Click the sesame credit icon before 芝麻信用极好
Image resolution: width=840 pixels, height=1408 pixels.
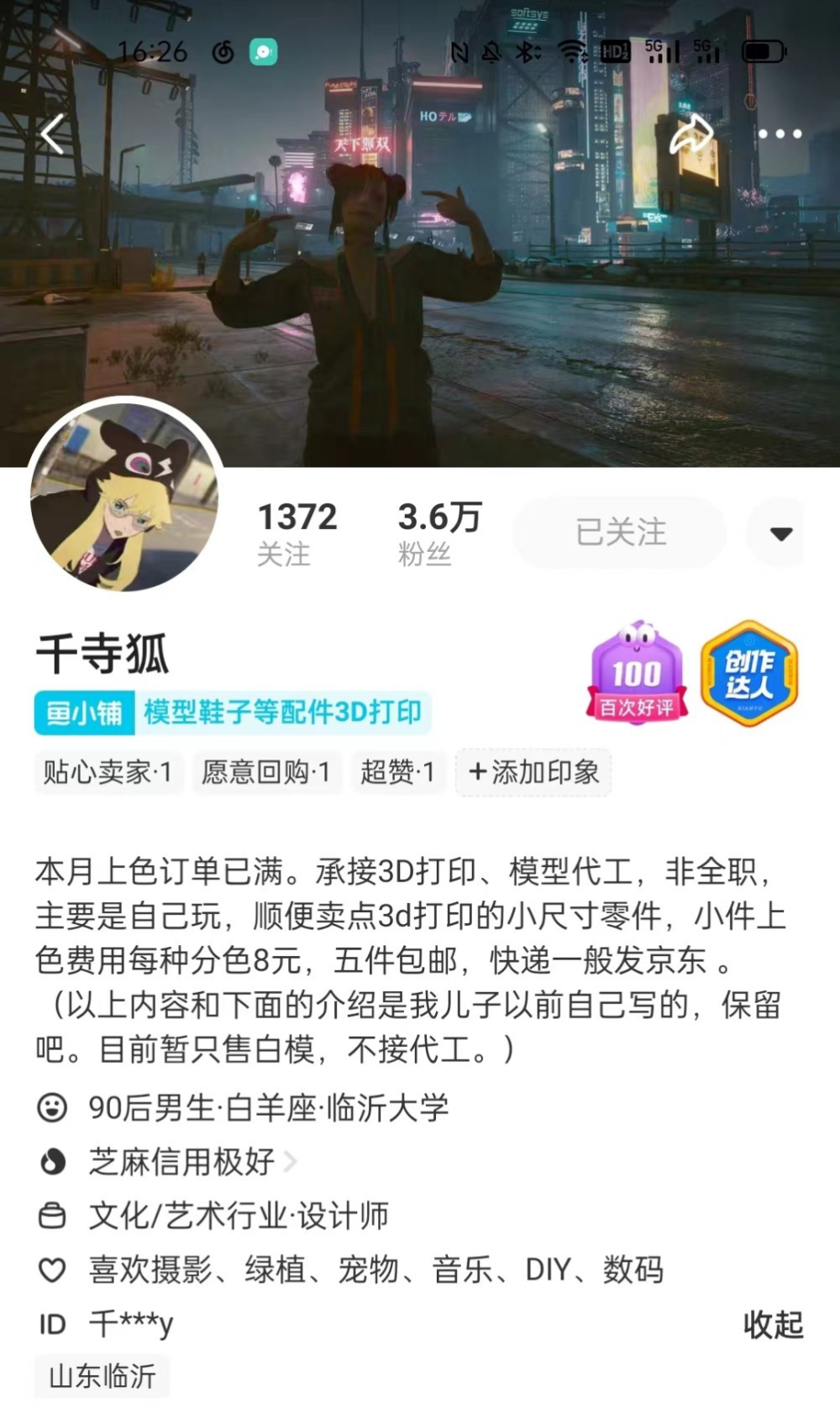point(52,1161)
